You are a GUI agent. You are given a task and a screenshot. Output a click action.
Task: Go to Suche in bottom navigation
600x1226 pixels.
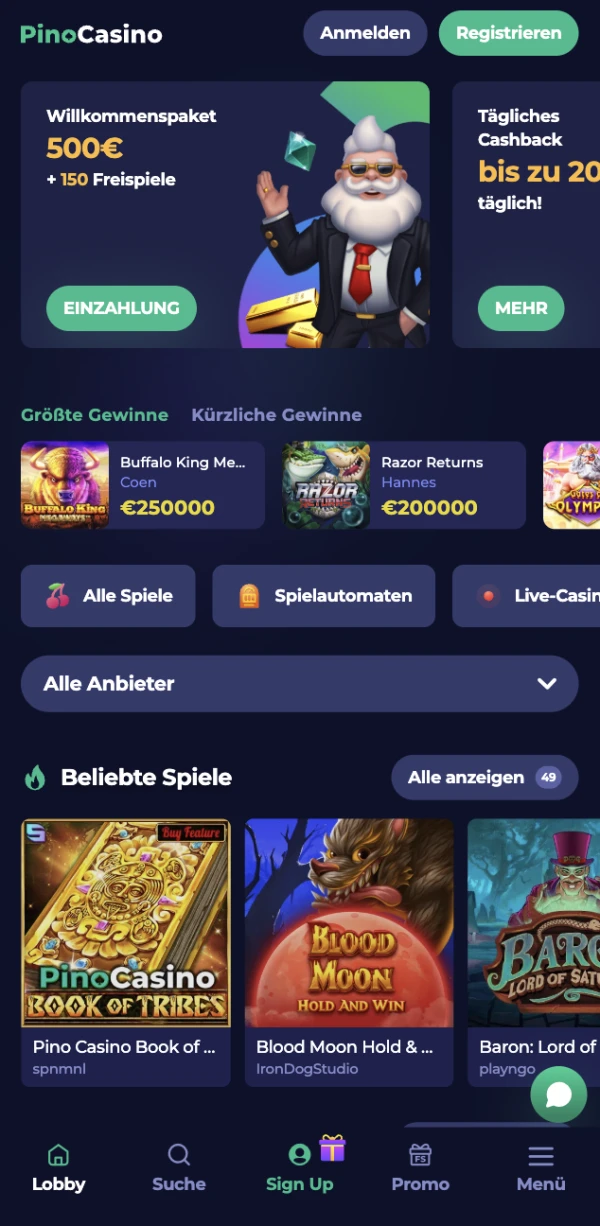click(179, 1168)
